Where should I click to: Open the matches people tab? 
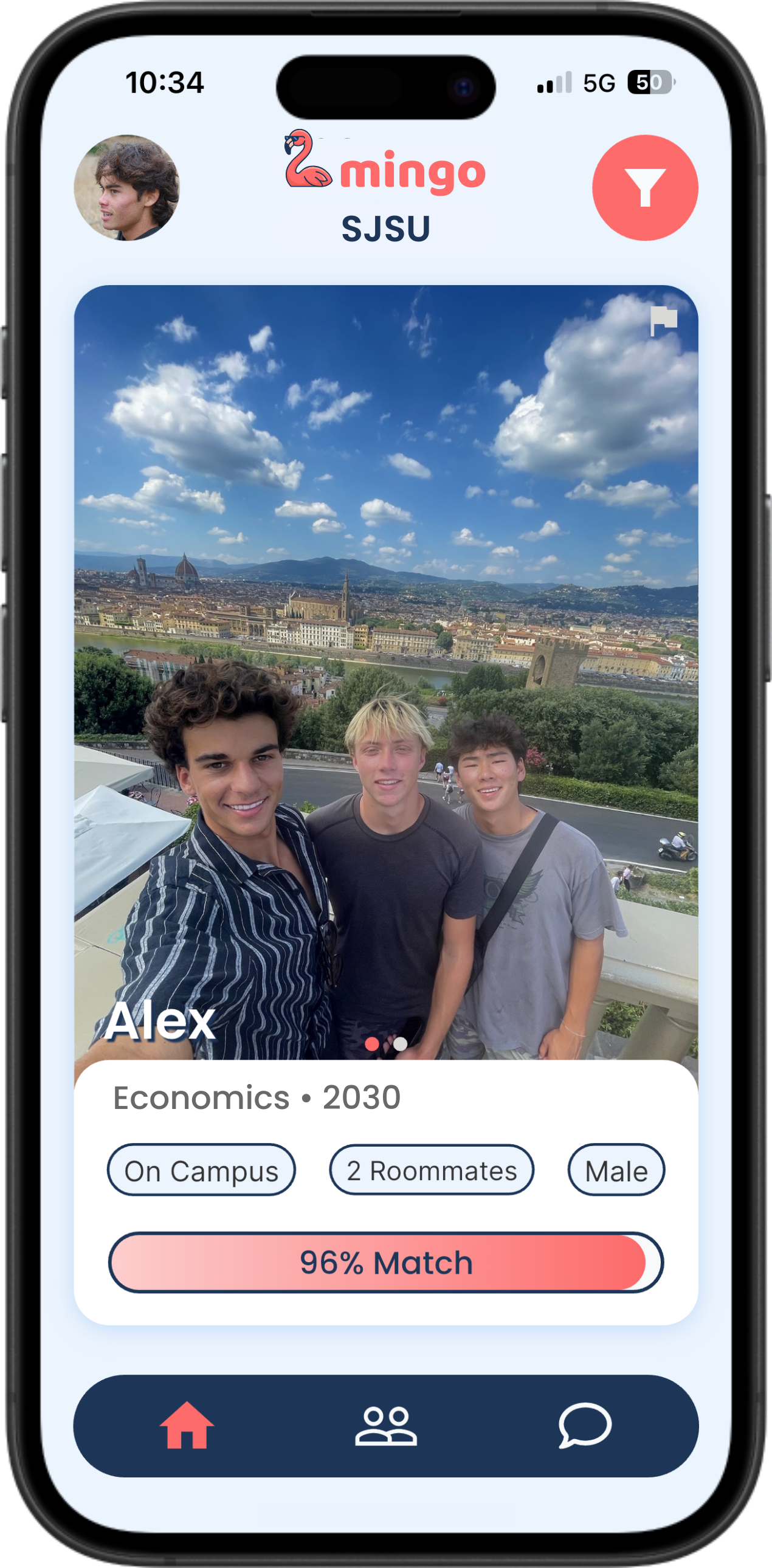[385, 1426]
